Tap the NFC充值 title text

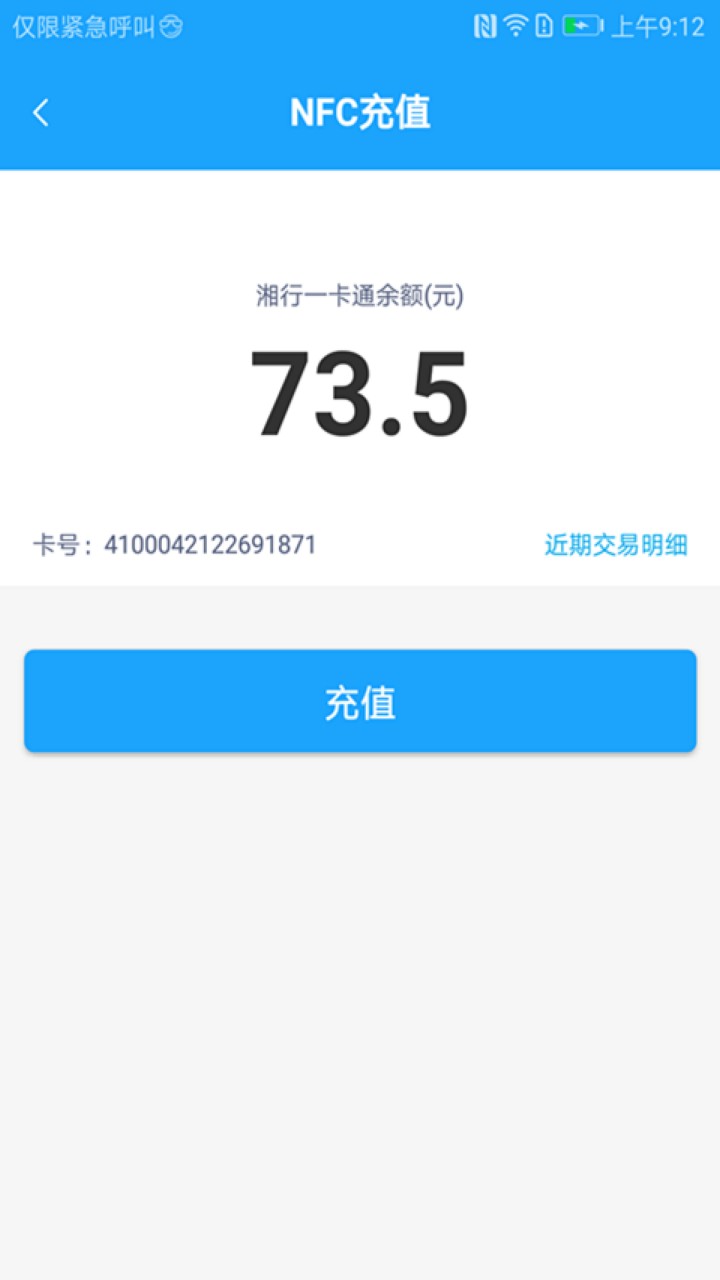click(x=359, y=113)
